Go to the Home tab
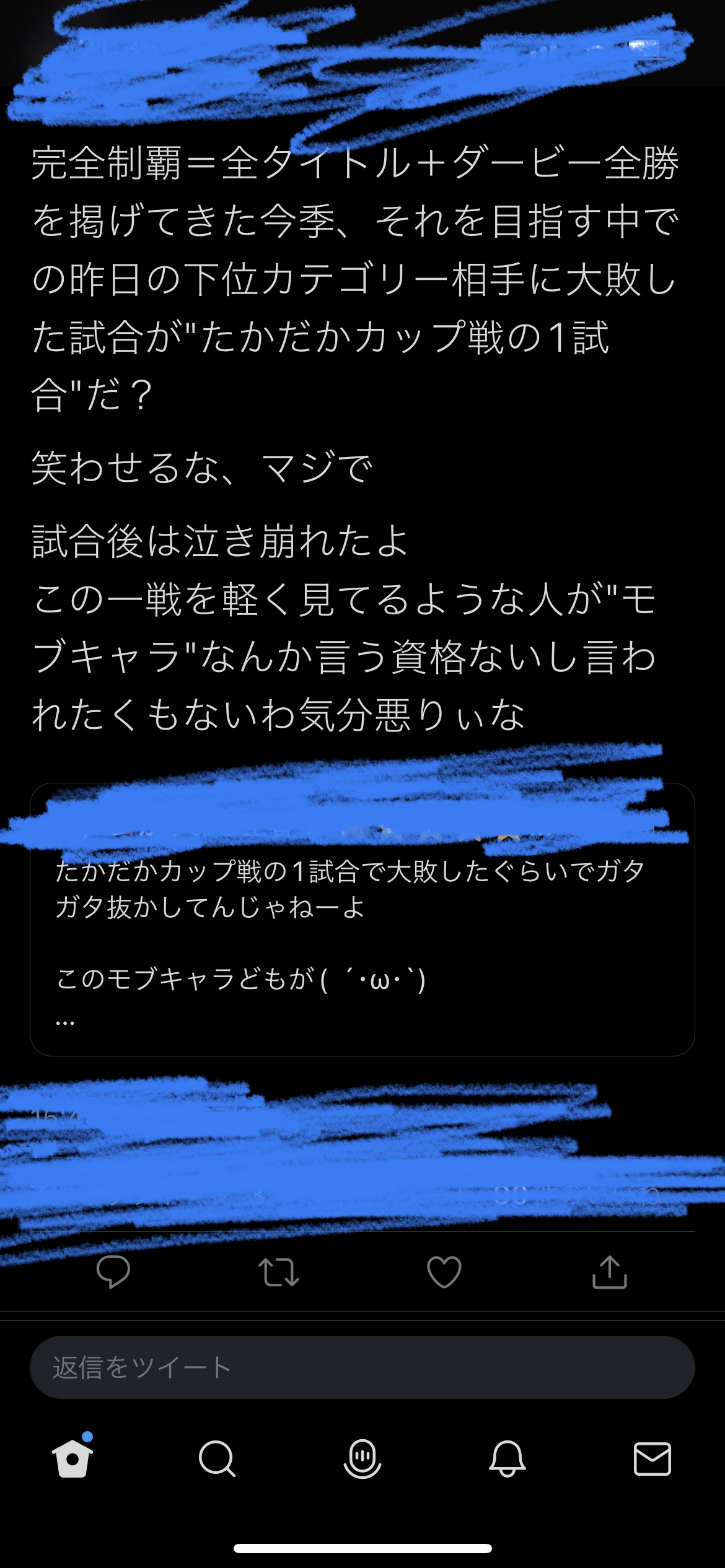The height and width of the screenshot is (1568, 725). pos(72,1459)
